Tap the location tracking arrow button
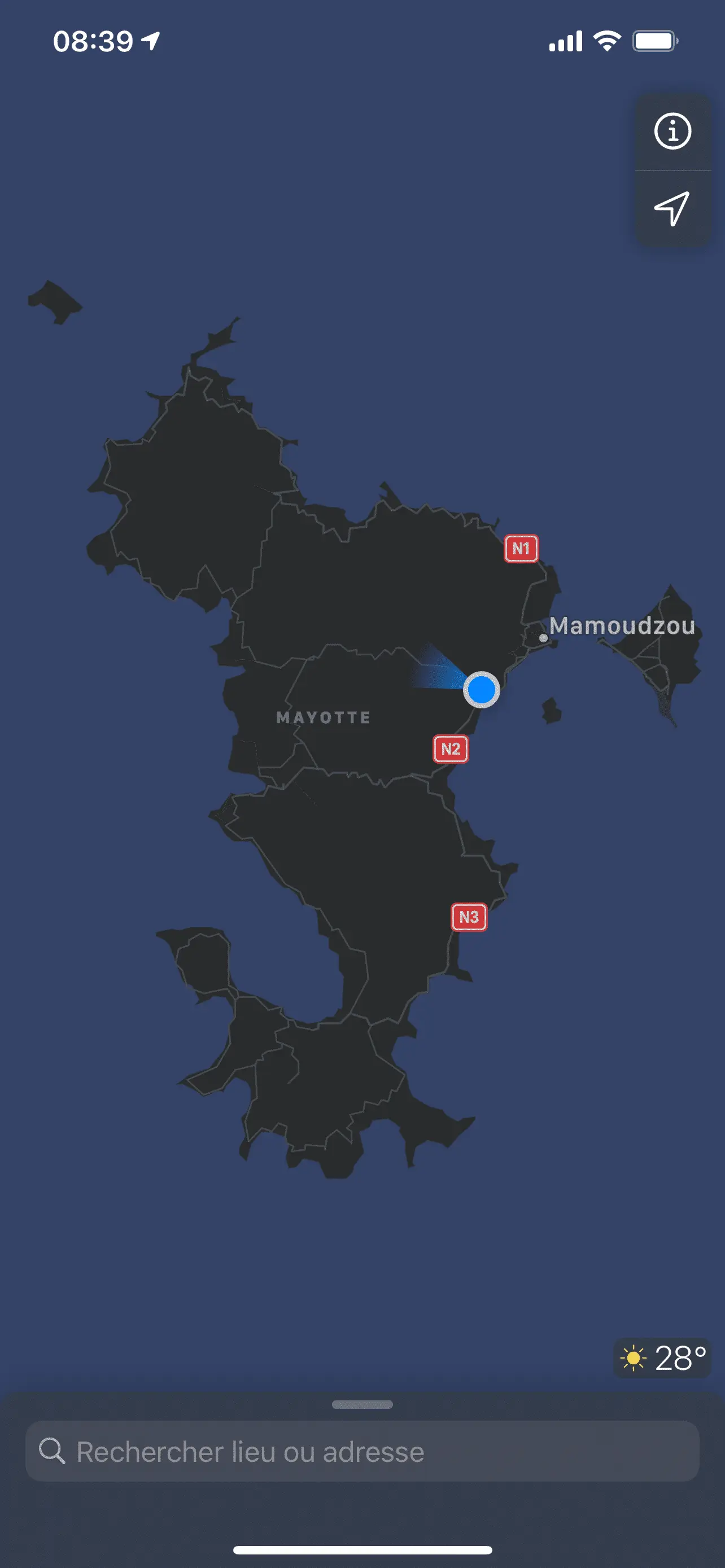Image resolution: width=725 pixels, height=1568 pixels. point(672,209)
